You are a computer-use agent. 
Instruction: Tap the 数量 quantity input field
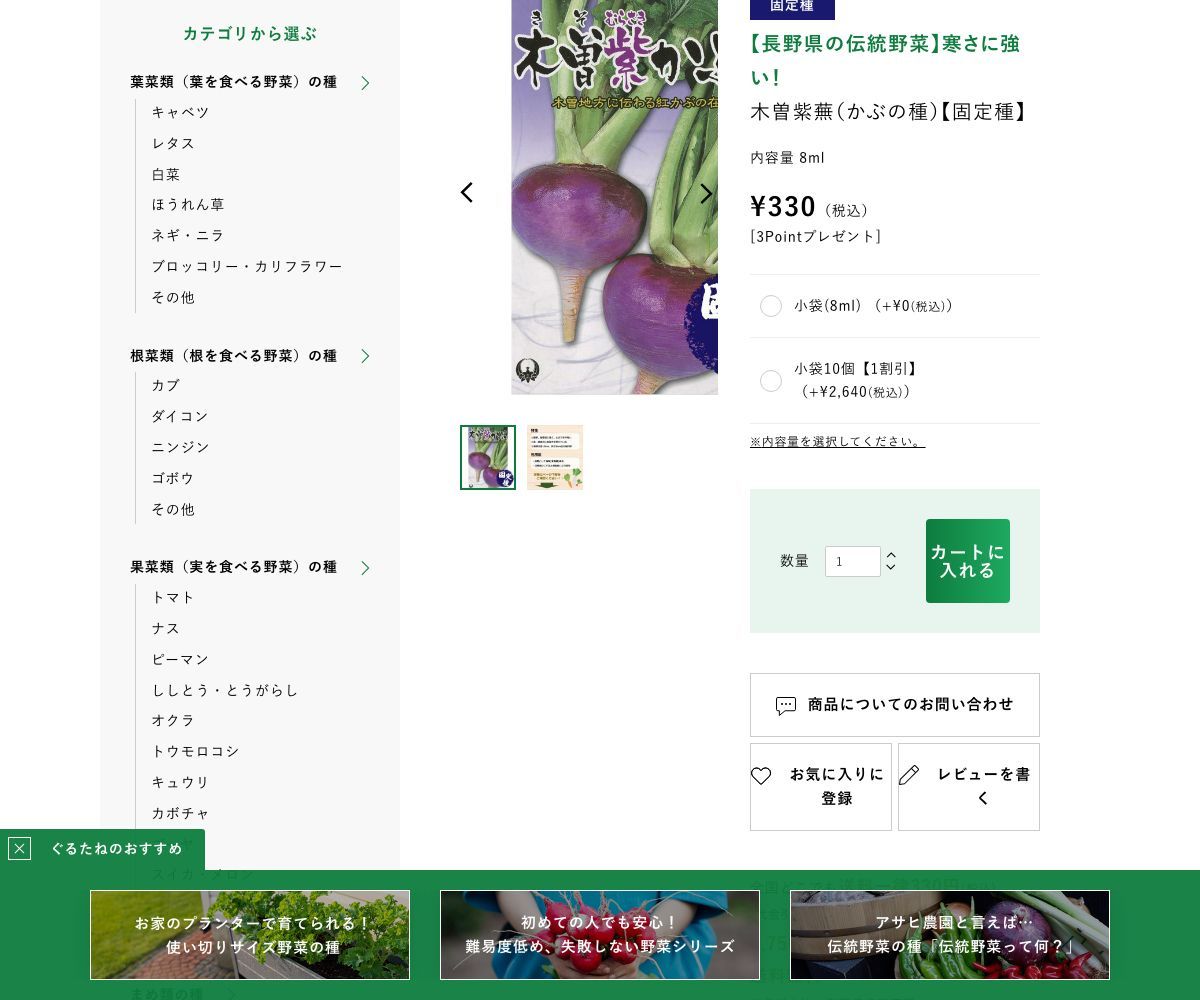[x=852, y=561]
